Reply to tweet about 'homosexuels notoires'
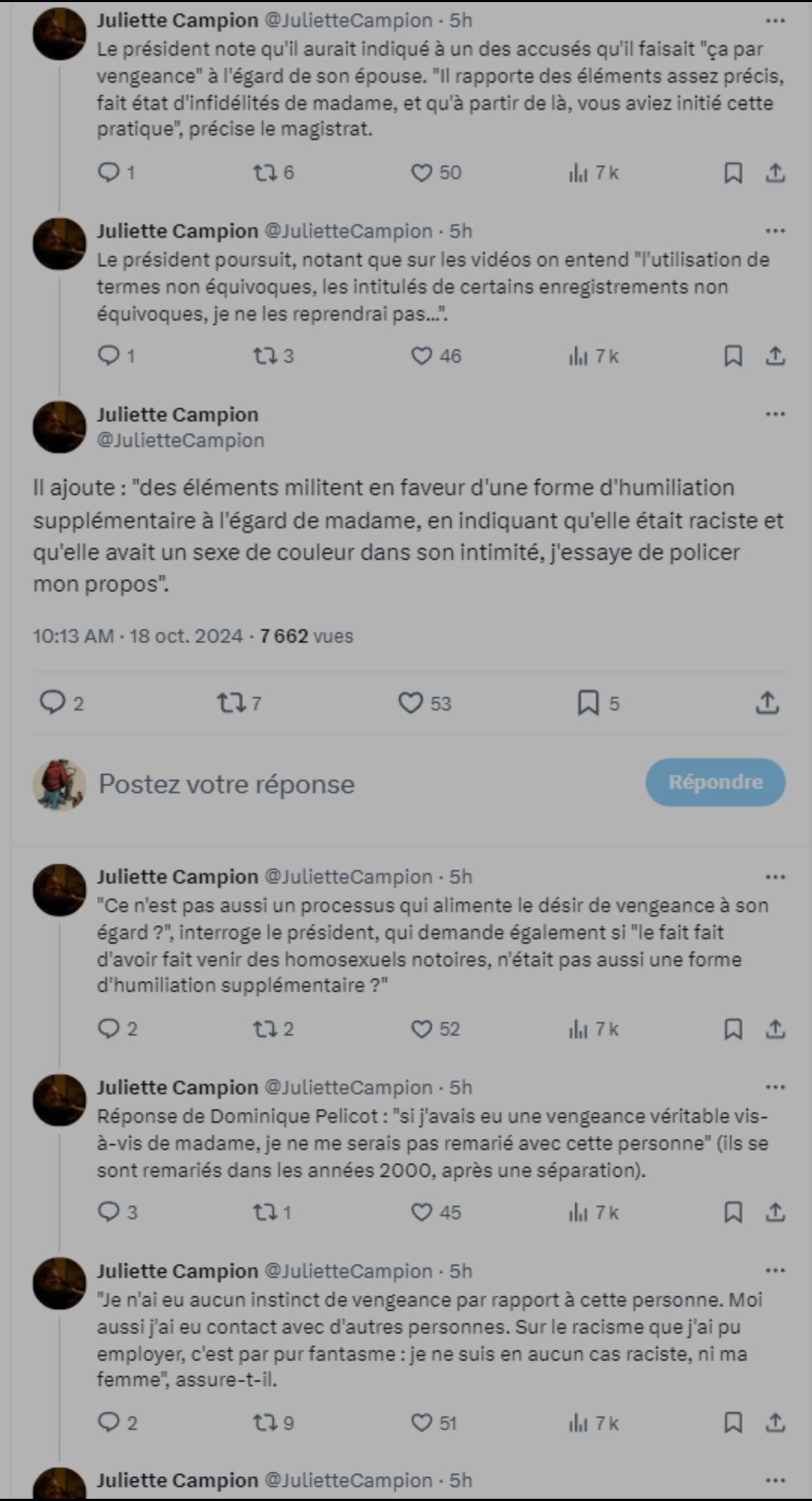This screenshot has width=812, height=1501. coord(110,1029)
